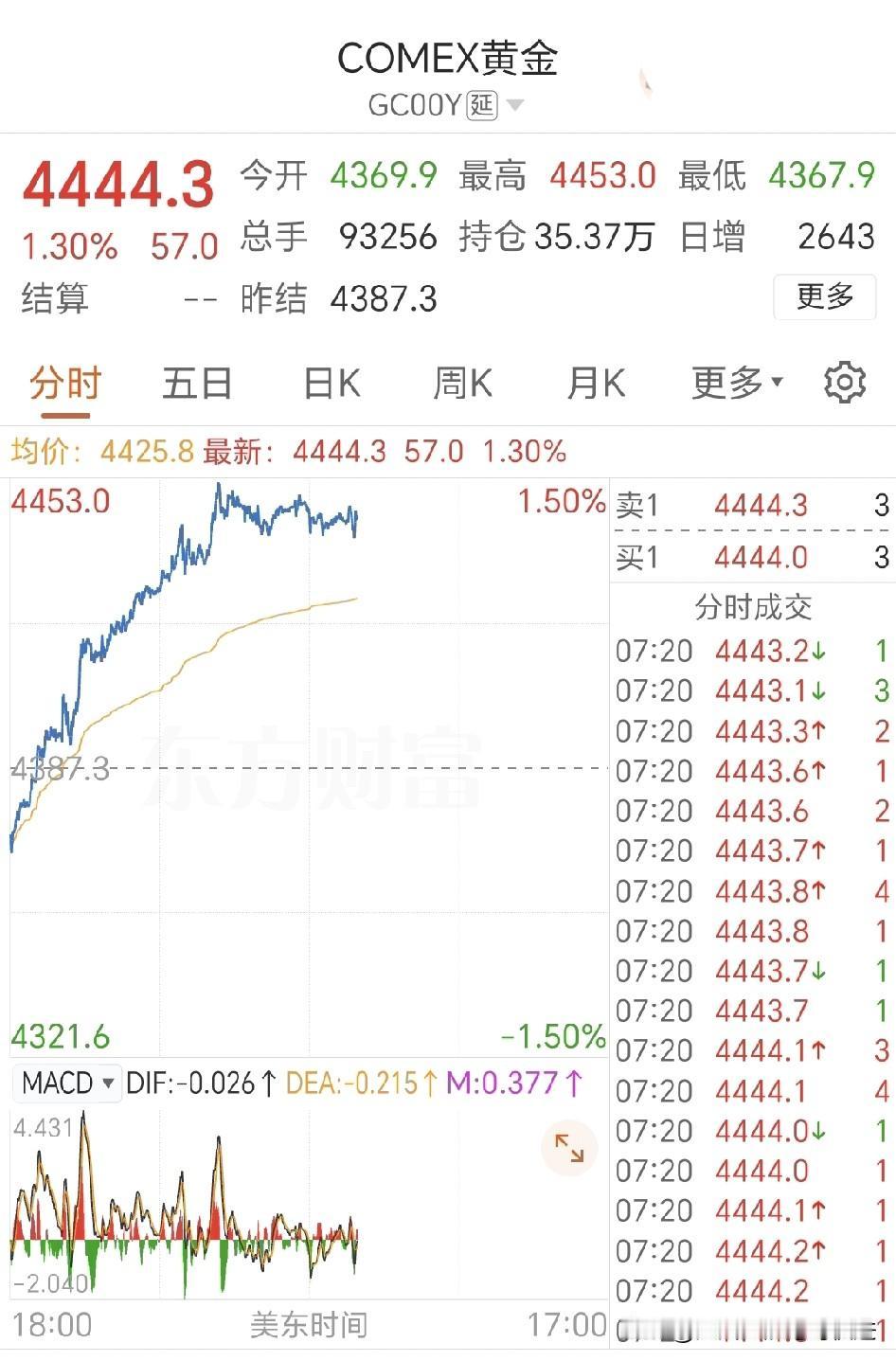Viewport: 896px width, 1361px height.
Task: Open the 周K weekly chart tab
Action: 461,383
